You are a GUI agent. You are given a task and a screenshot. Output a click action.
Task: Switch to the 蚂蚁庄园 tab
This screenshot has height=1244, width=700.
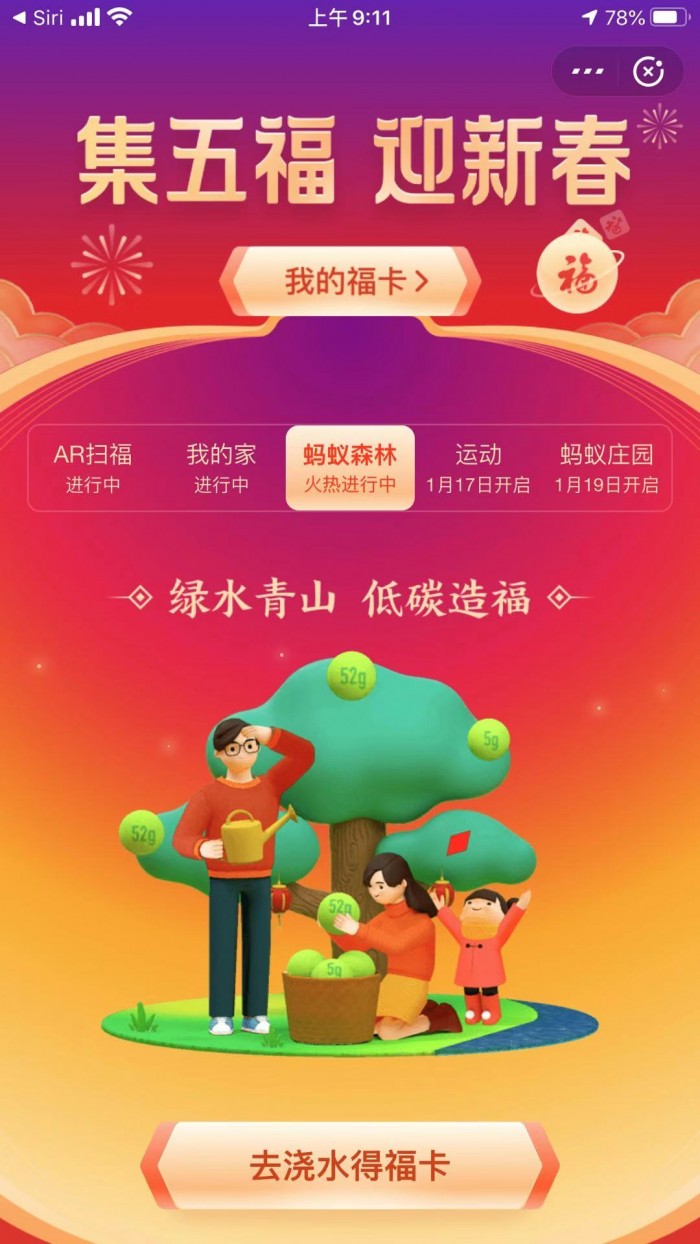click(607, 468)
